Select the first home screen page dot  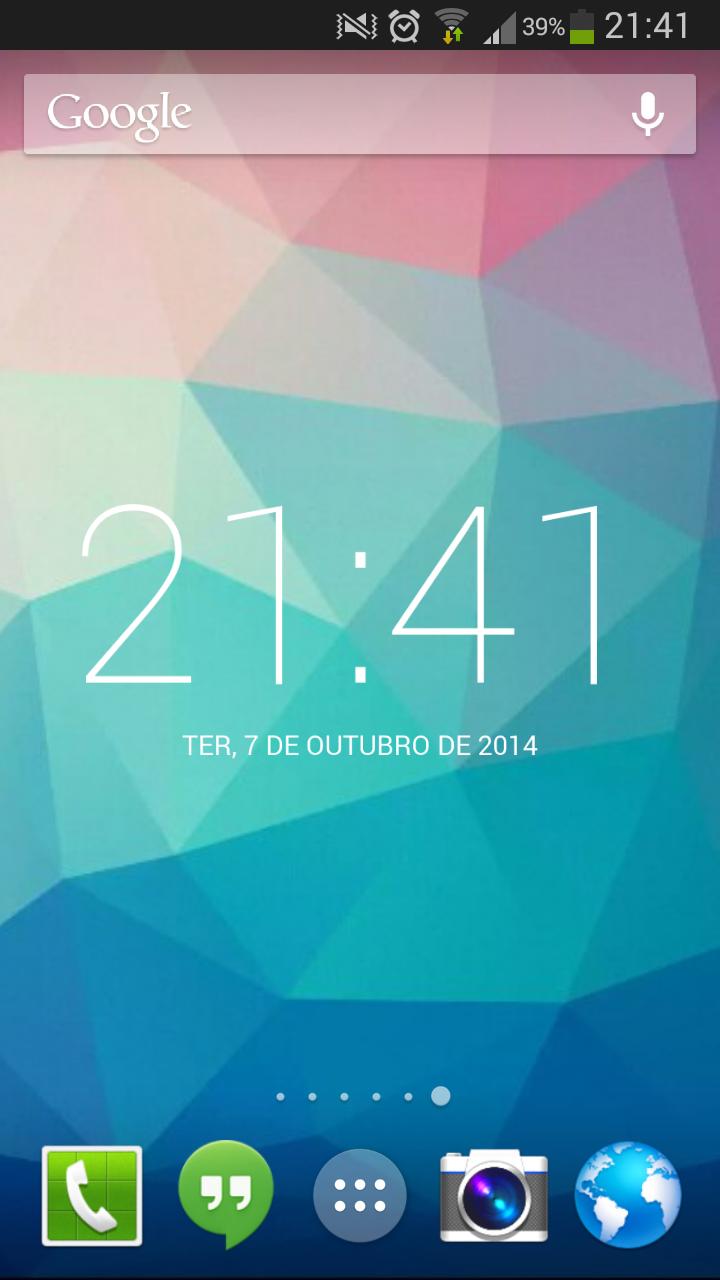pyautogui.click(x=278, y=1097)
